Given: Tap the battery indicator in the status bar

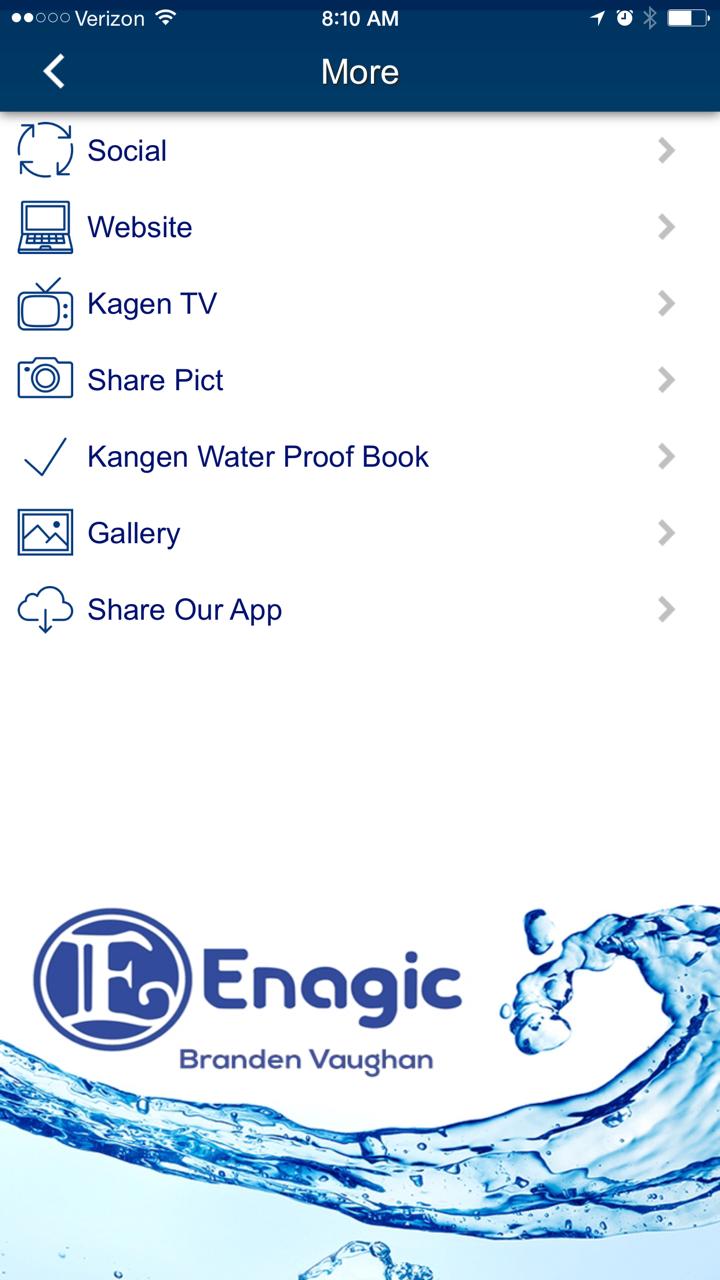Looking at the screenshot, I should click(685, 16).
